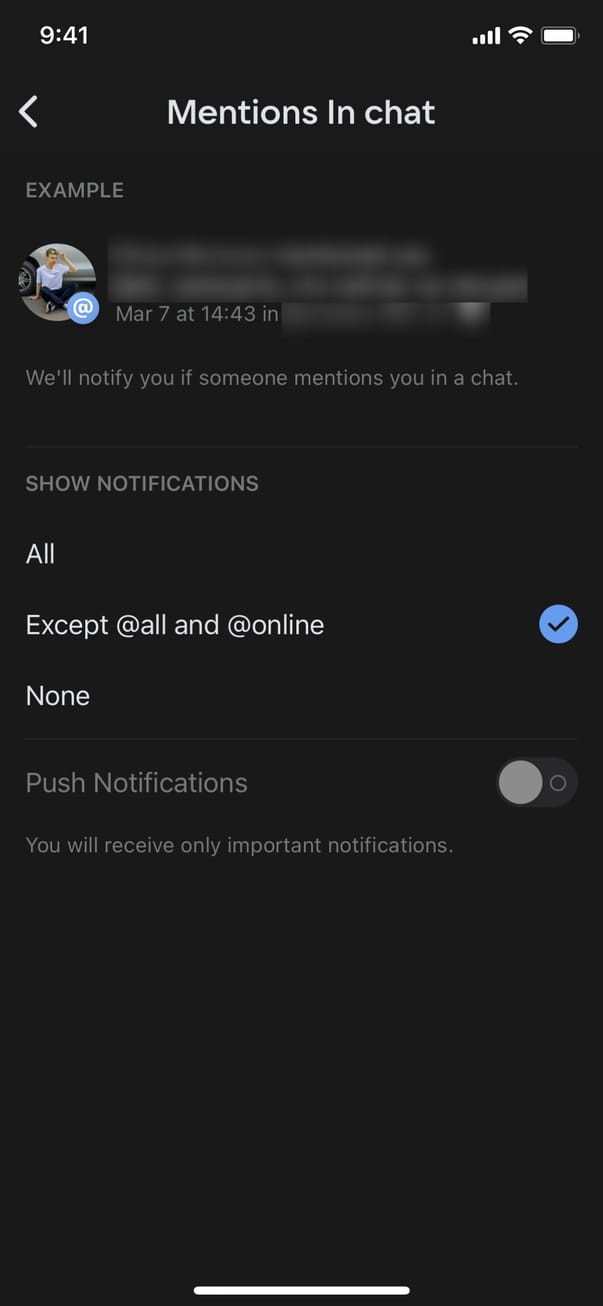Go back from Mentions in chat

tap(29, 112)
